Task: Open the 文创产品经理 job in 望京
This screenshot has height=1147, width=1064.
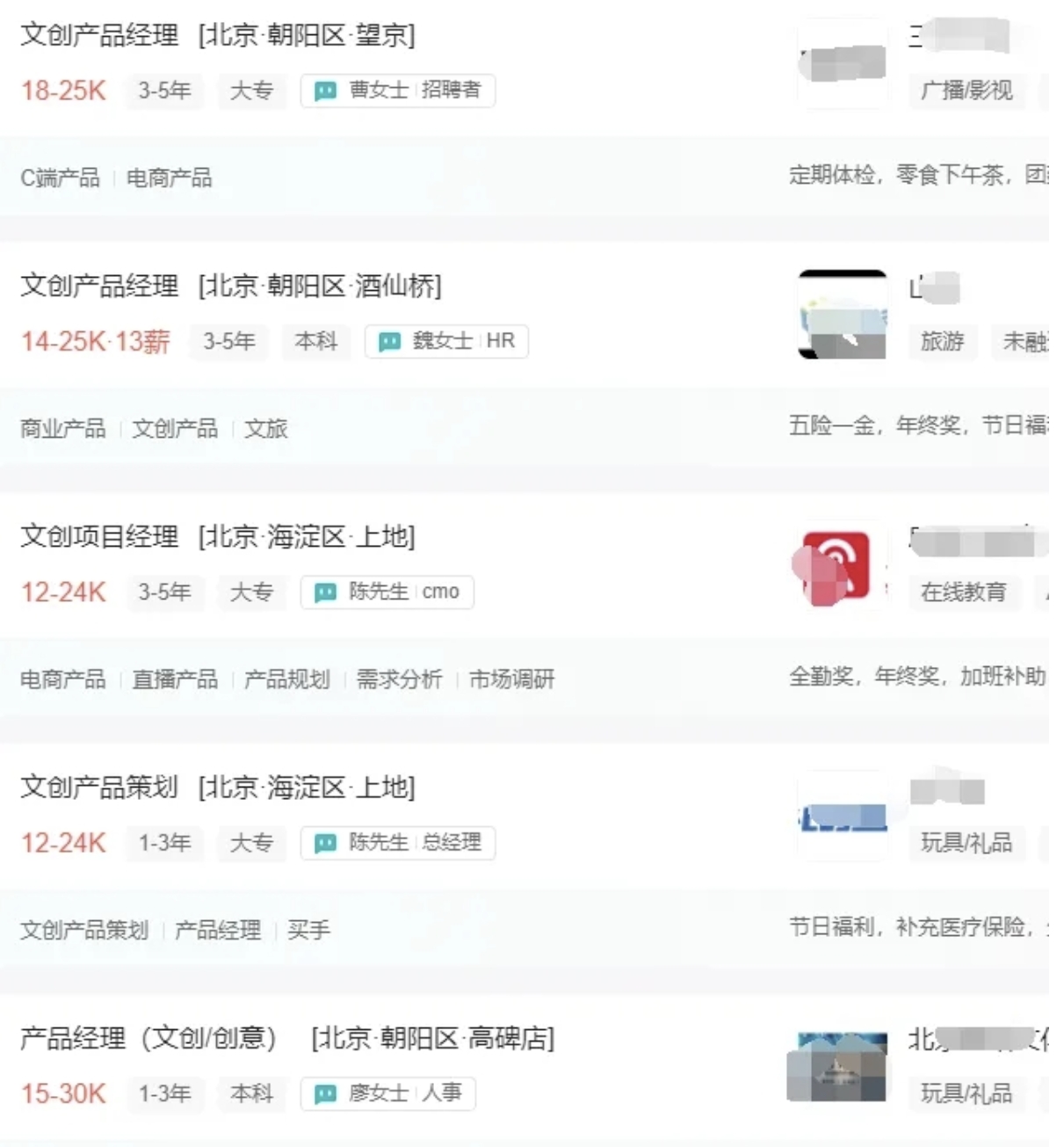Action: pos(99,35)
